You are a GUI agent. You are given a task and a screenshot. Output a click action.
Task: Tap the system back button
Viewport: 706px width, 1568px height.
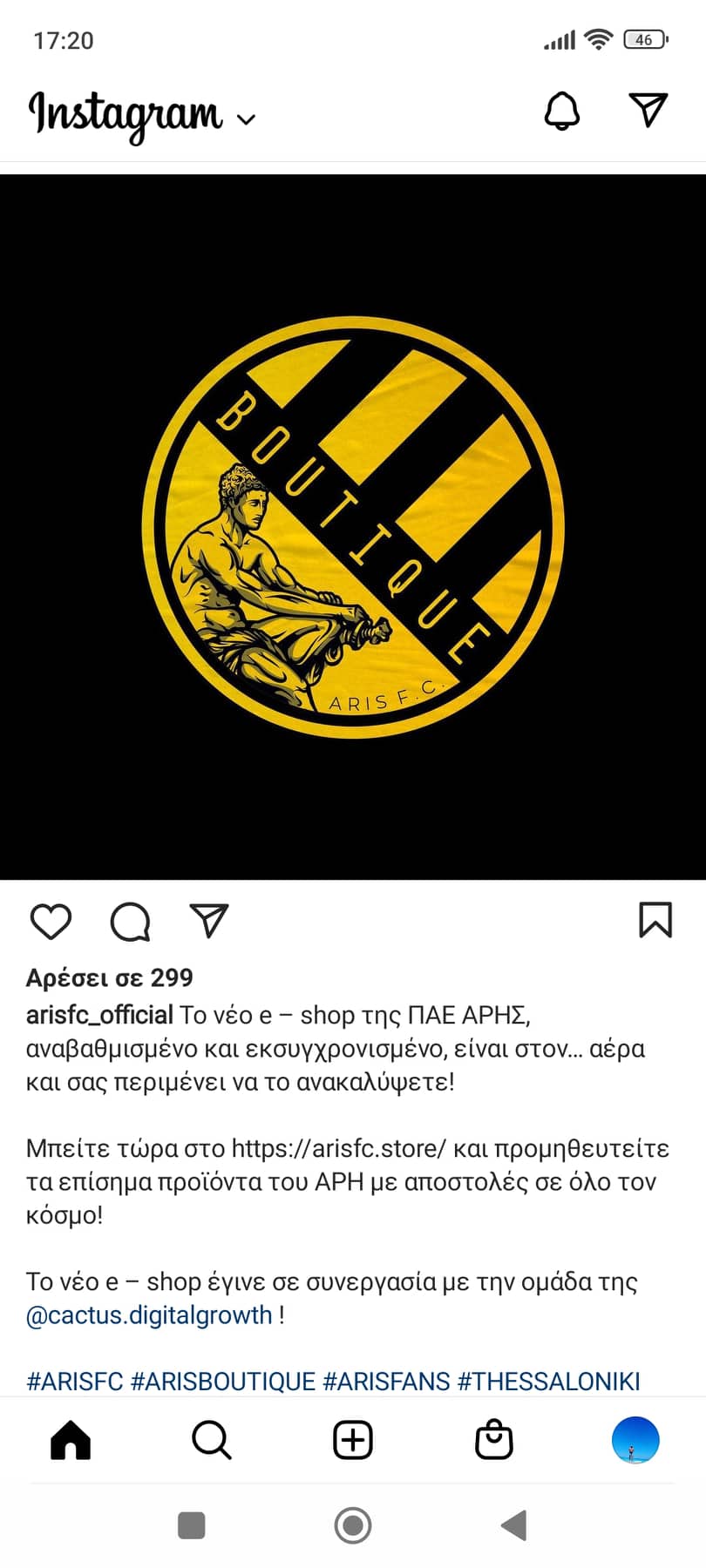coord(514,1525)
